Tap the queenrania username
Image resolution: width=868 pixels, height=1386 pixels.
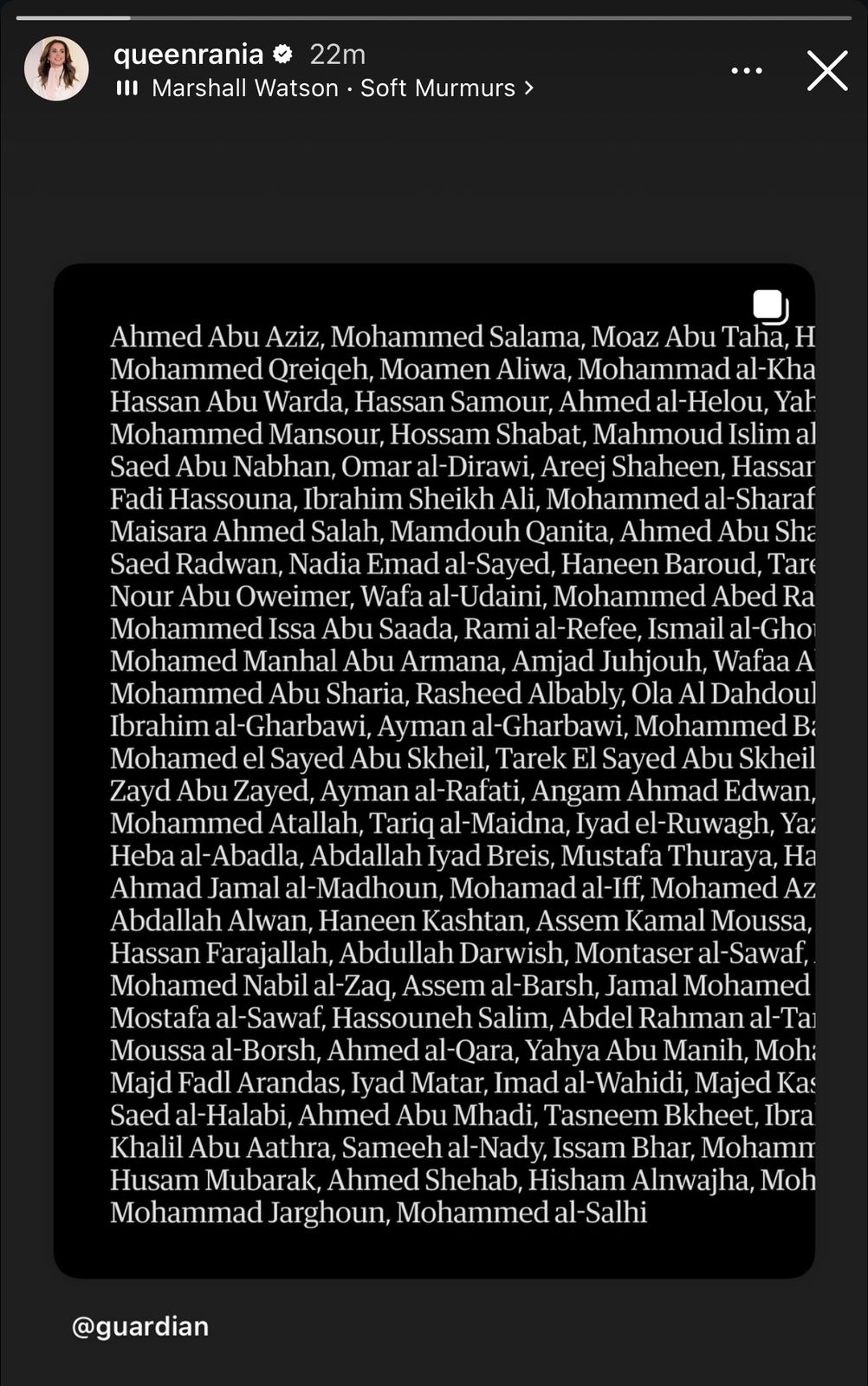point(189,55)
